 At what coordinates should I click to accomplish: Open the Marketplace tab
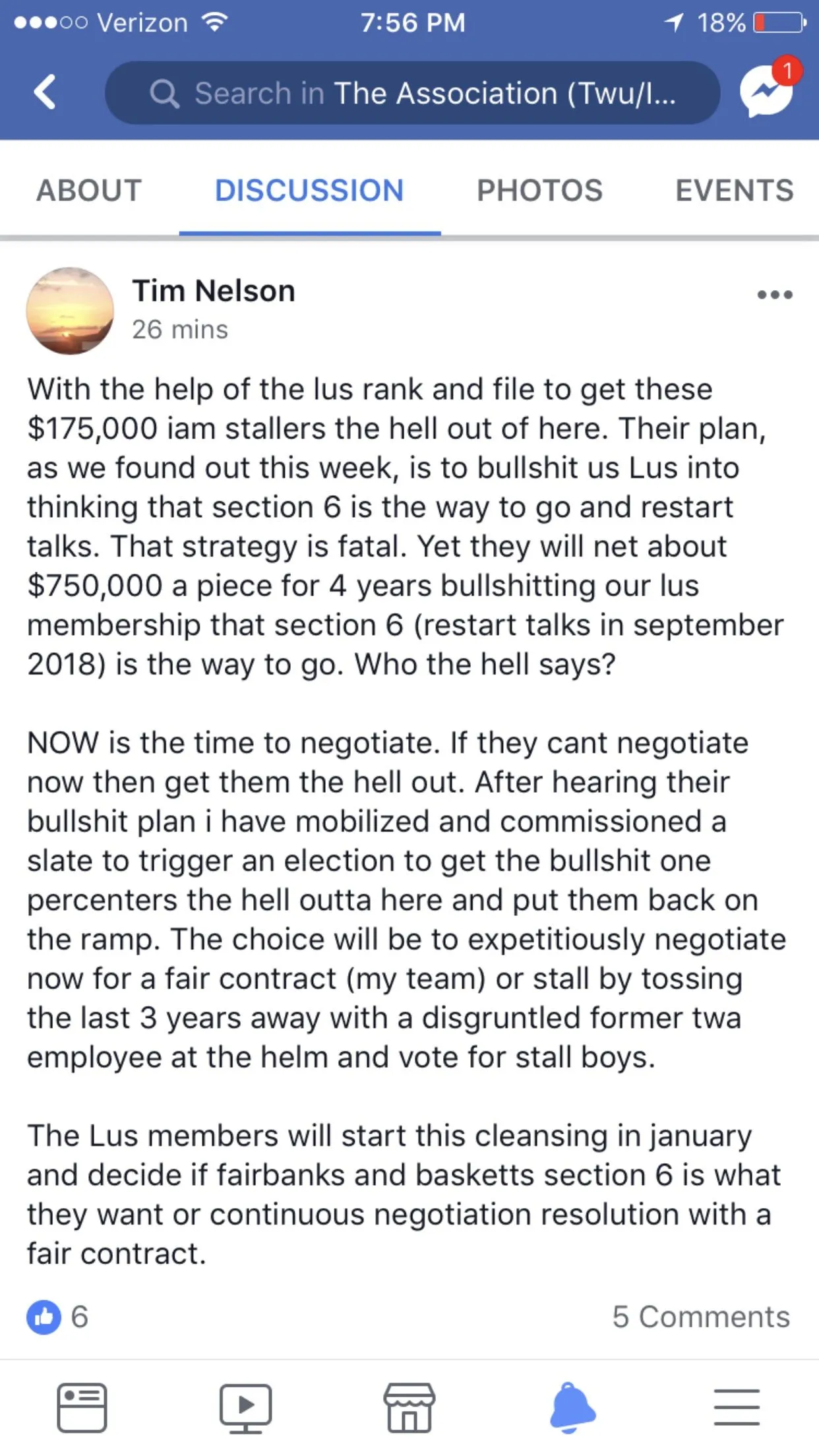(x=409, y=1408)
